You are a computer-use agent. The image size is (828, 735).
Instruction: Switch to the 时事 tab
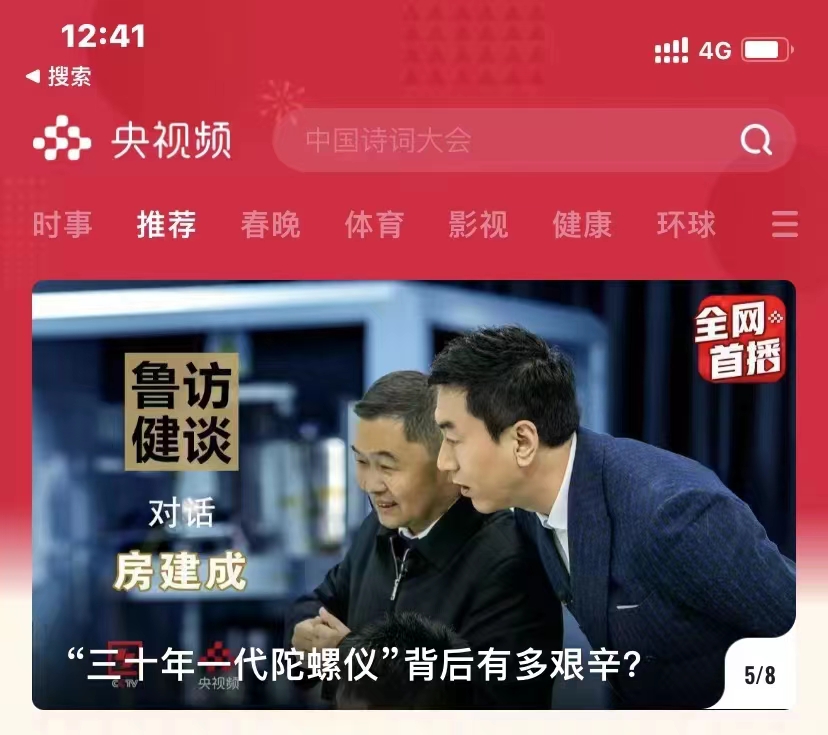coord(62,224)
